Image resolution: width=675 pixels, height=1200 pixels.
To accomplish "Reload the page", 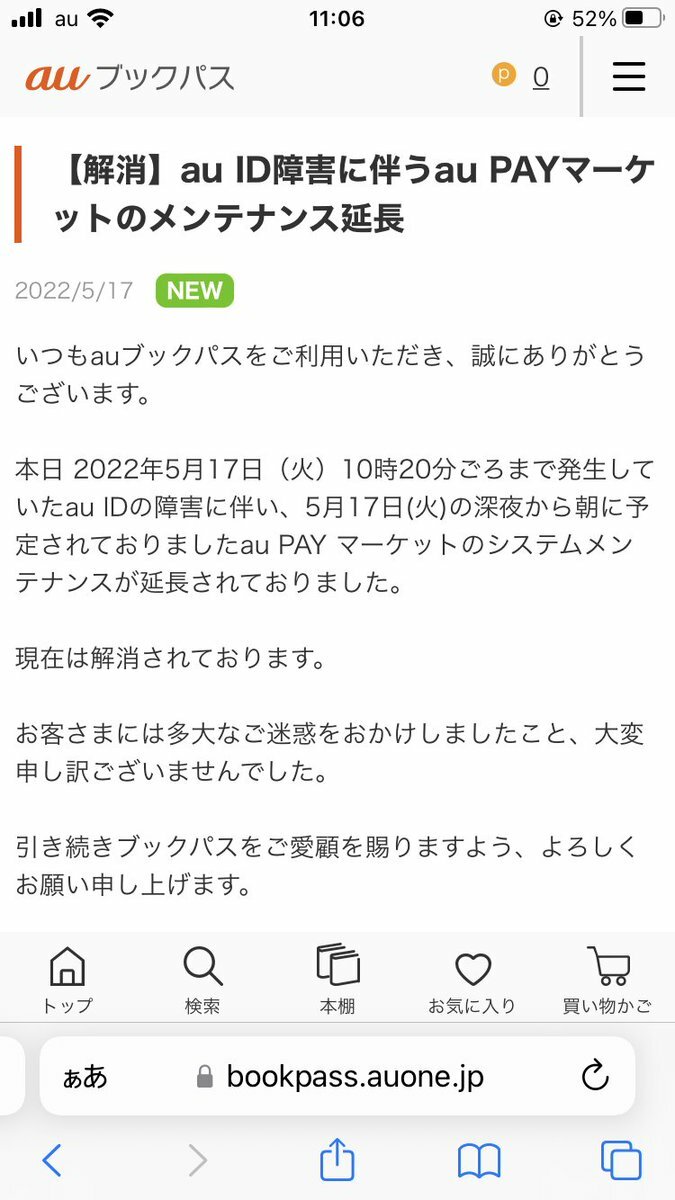I will coord(595,1076).
